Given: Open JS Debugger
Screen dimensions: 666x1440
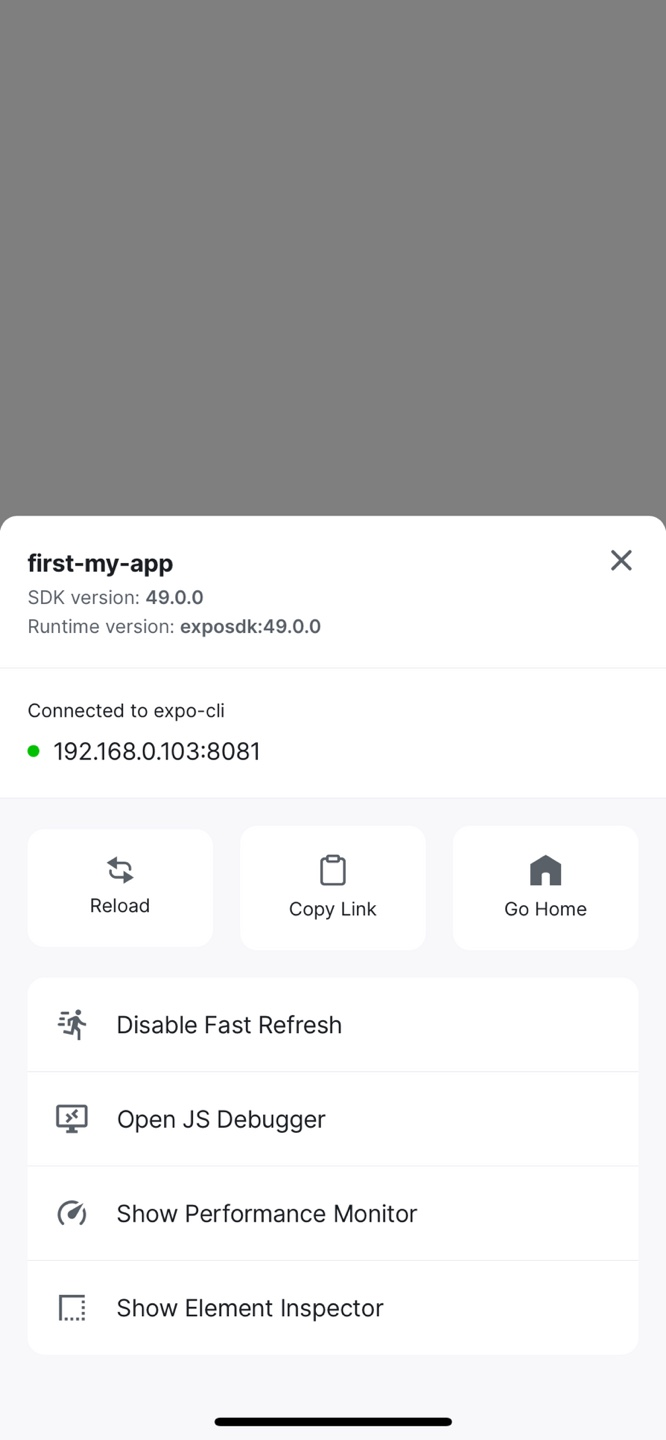Looking at the screenshot, I should tap(332, 1119).
